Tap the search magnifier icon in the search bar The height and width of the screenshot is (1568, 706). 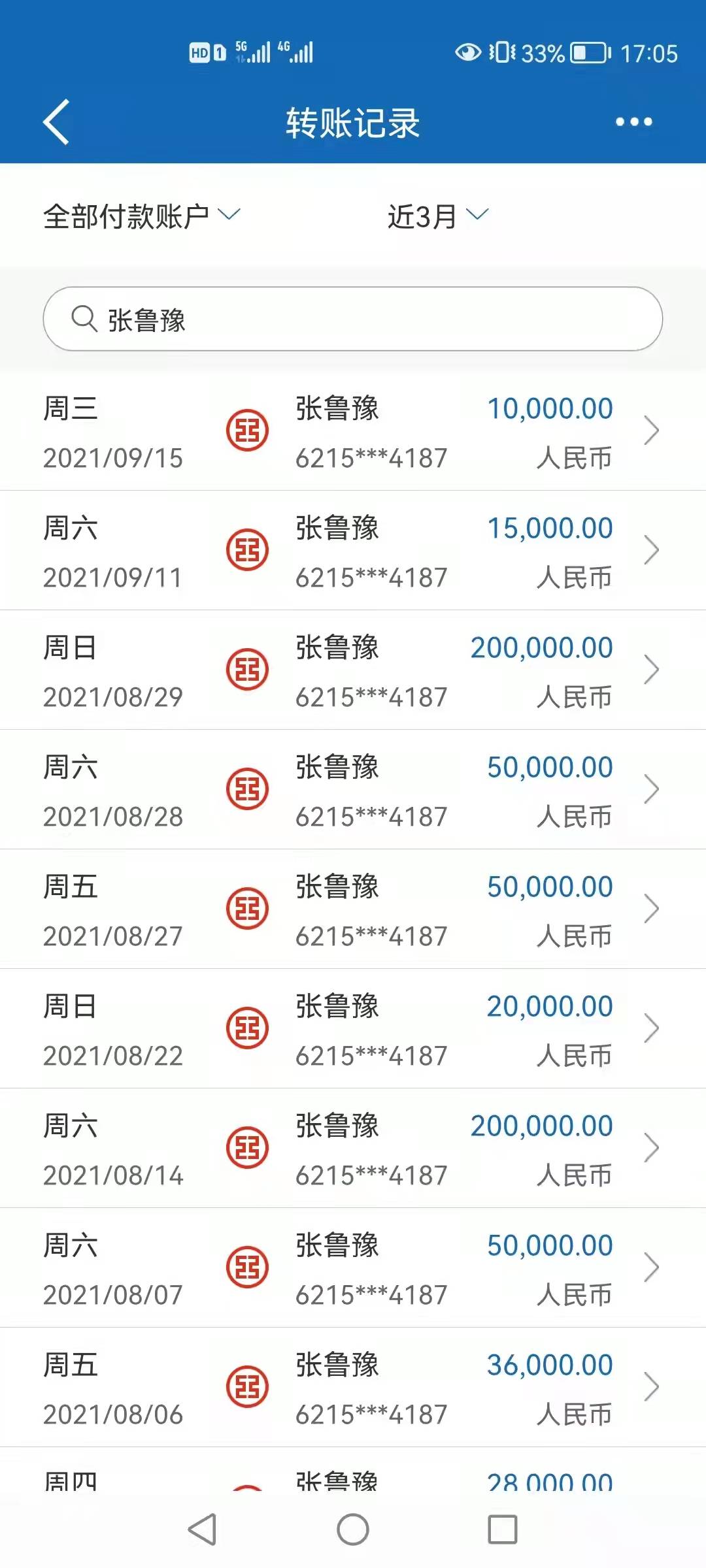[x=85, y=318]
